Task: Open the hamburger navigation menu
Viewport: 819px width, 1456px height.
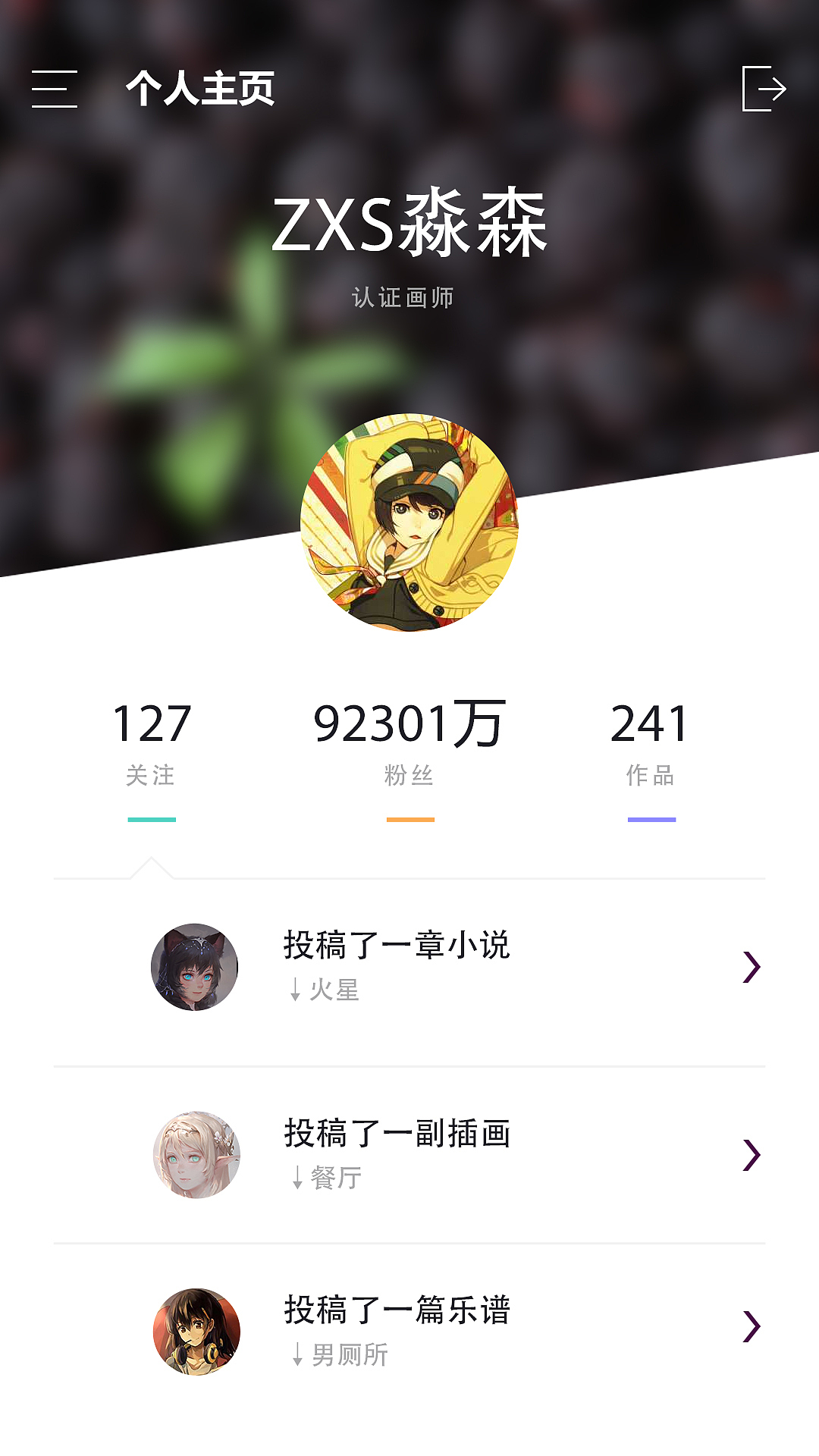Action: click(x=55, y=89)
